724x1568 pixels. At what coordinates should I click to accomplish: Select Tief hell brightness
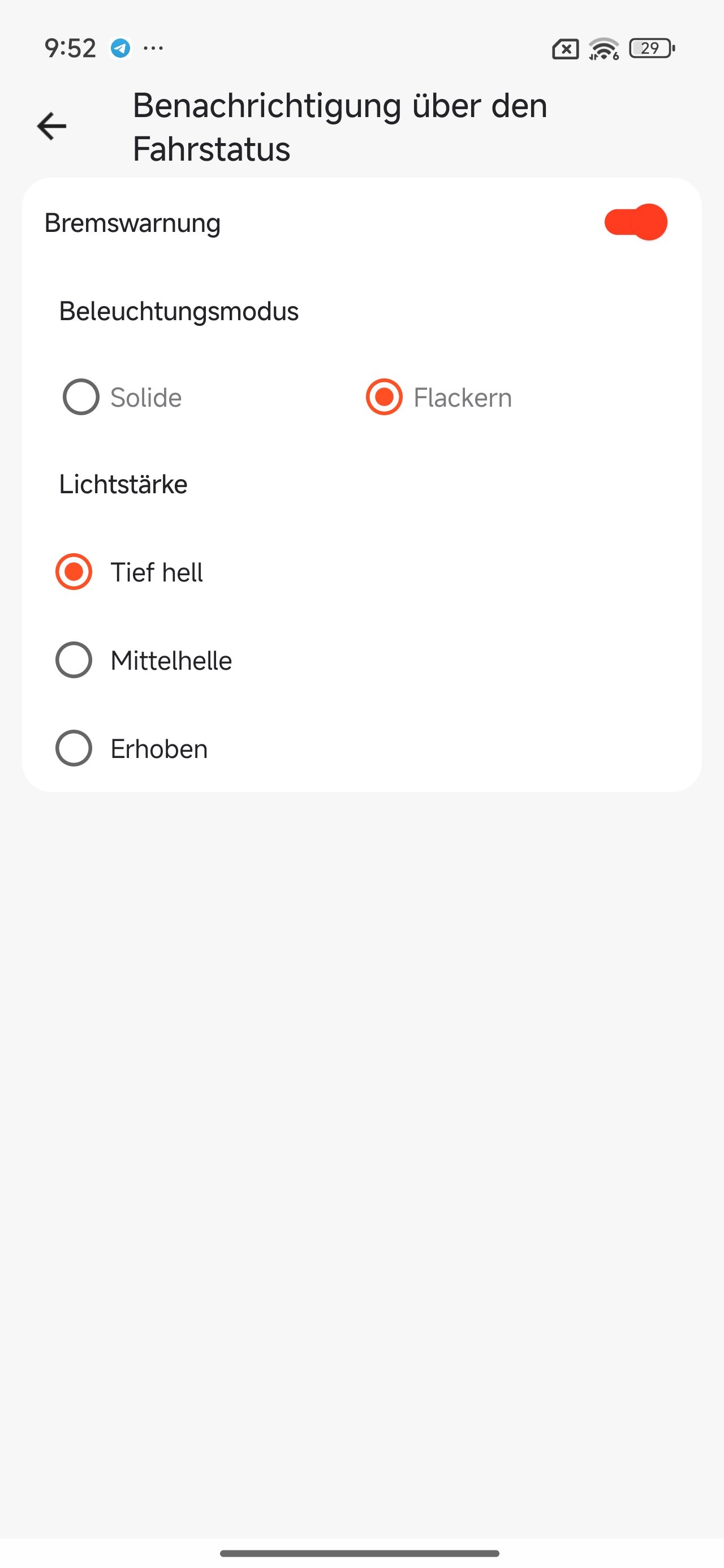[74, 572]
